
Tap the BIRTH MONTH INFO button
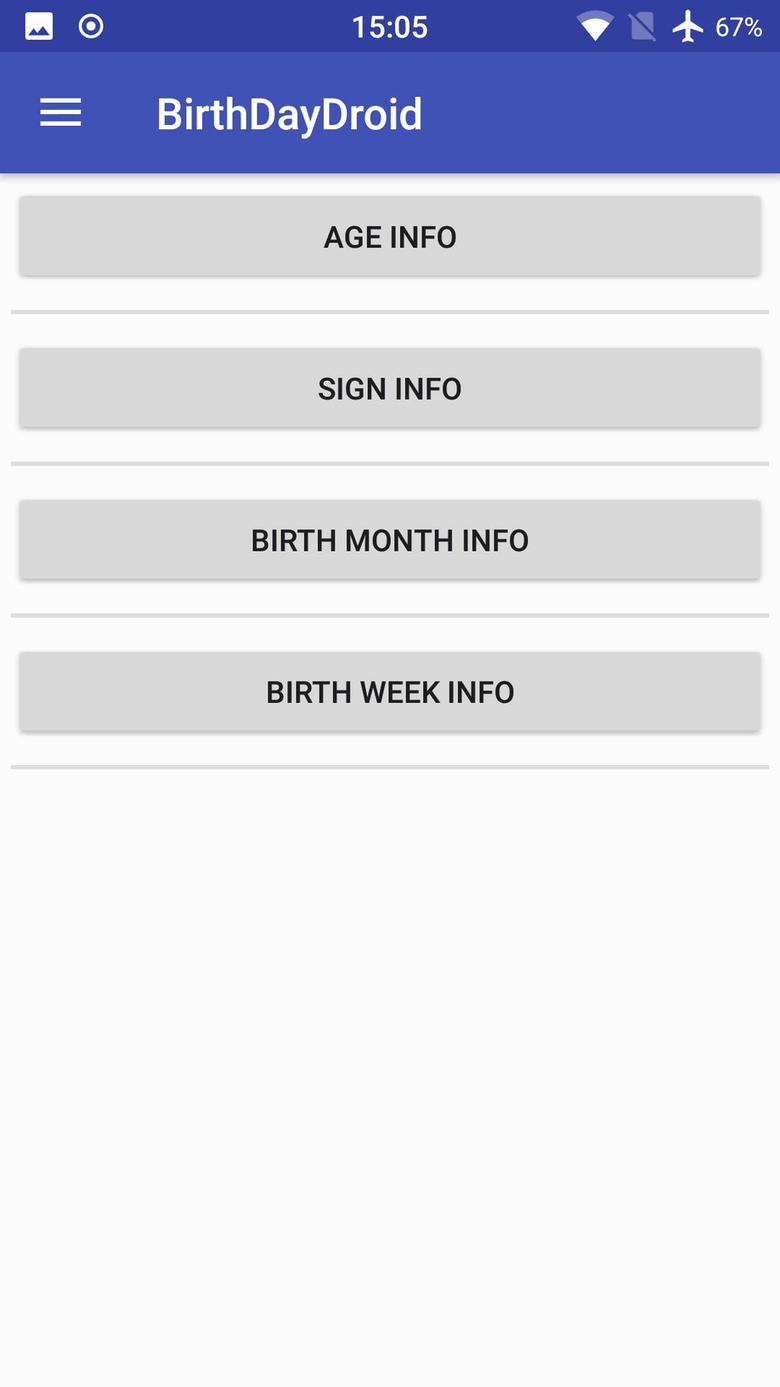point(390,540)
